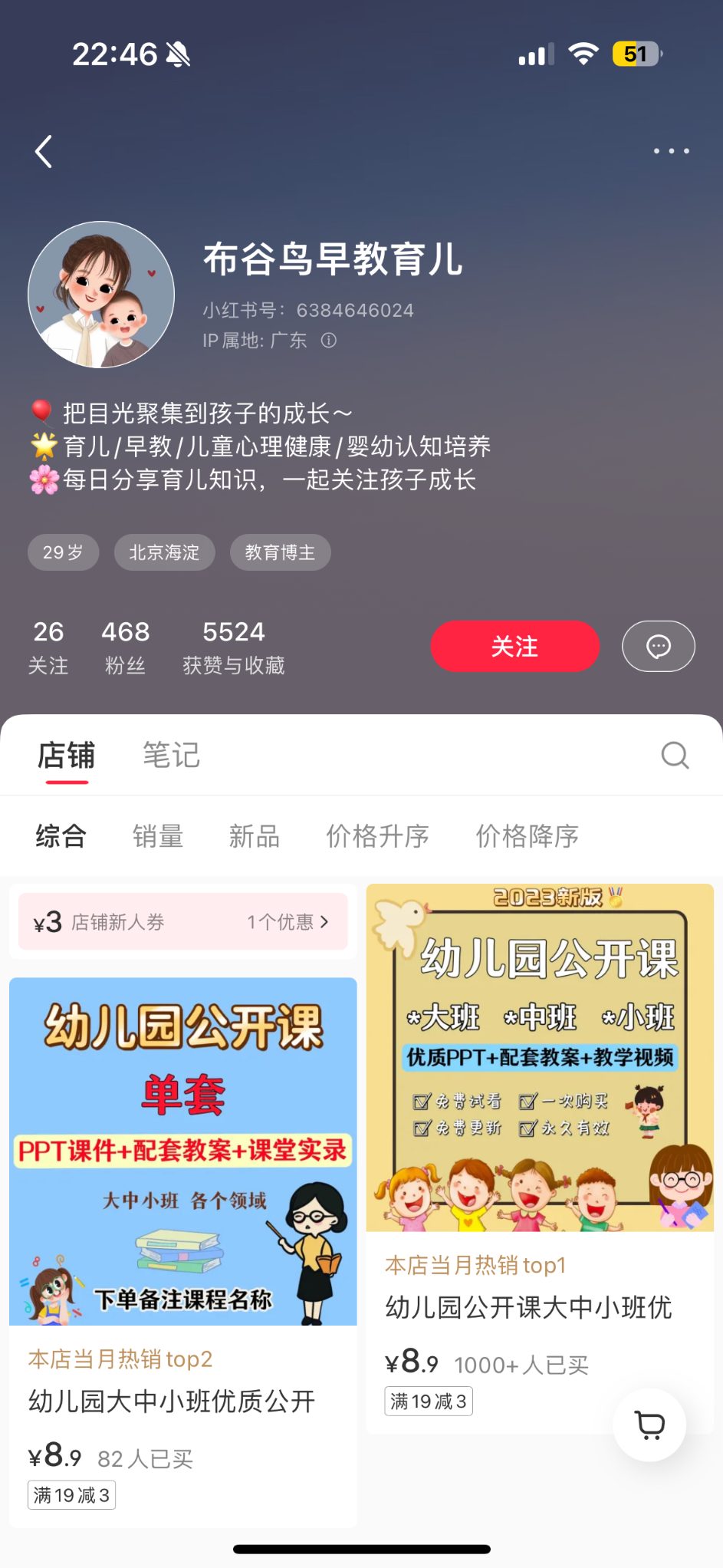Viewport: 723px width, 1568px height.
Task: Show 新品 products
Action: click(x=255, y=835)
